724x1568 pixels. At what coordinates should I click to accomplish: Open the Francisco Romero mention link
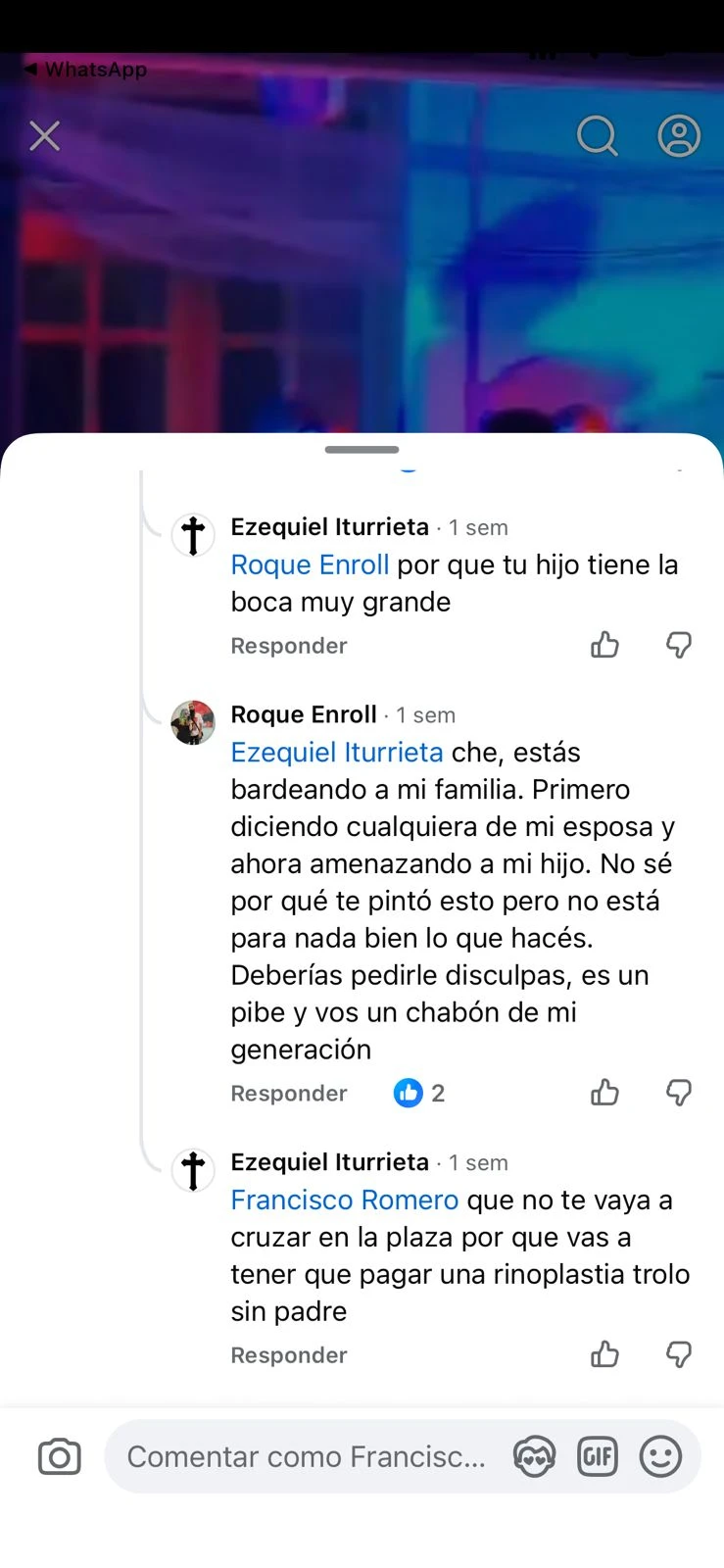click(x=344, y=1200)
